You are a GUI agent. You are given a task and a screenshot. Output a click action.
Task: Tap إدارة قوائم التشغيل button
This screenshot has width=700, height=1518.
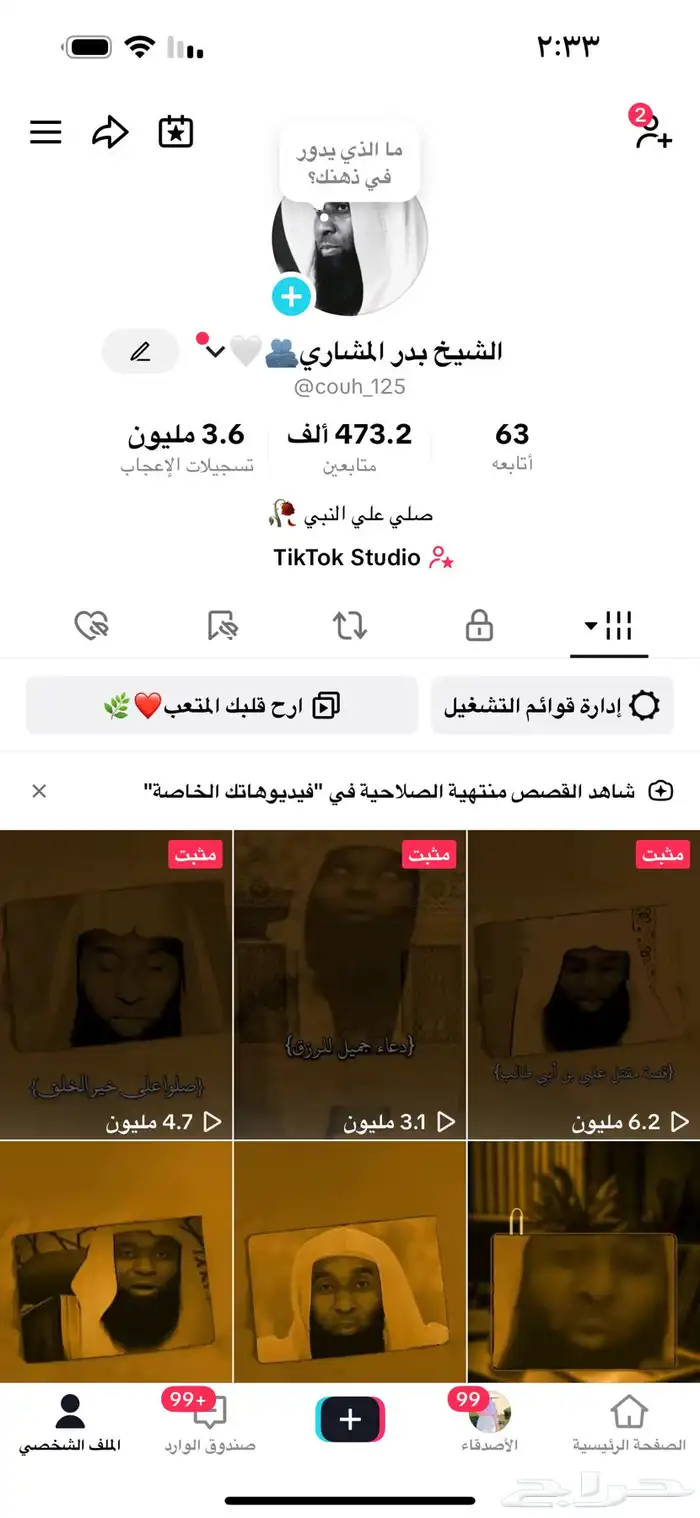552,706
